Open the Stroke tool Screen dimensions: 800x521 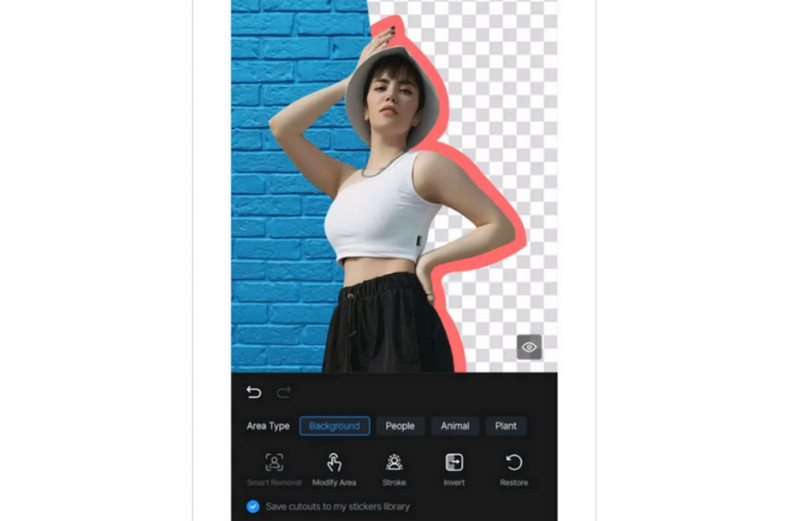click(x=394, y=468)
